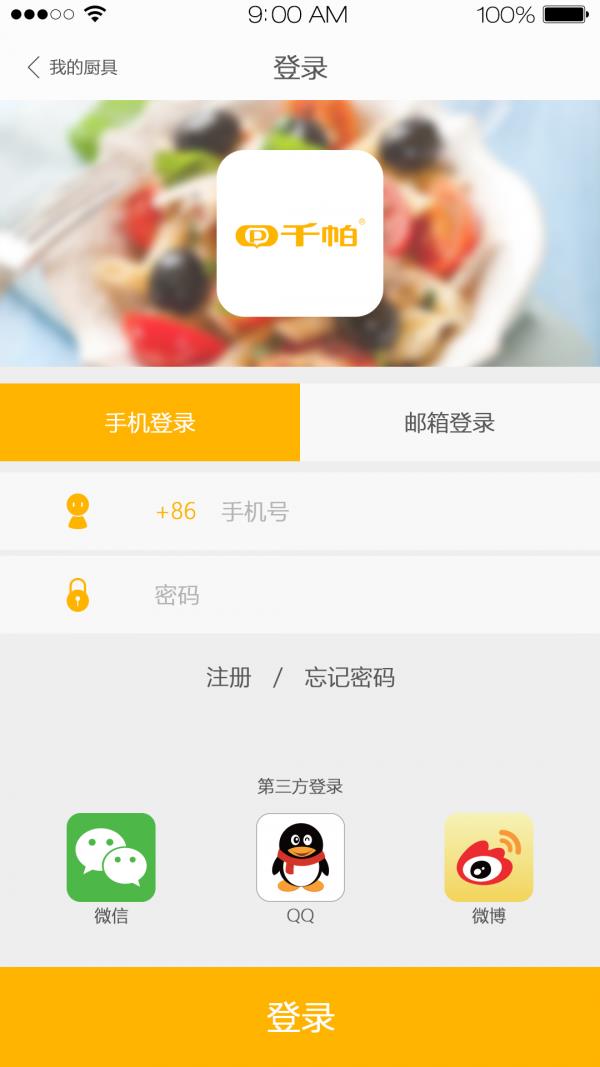Viewport: 600px width, 1067px height.
Task: Open the 注册 sign-up link
Action: click(228, 677)
